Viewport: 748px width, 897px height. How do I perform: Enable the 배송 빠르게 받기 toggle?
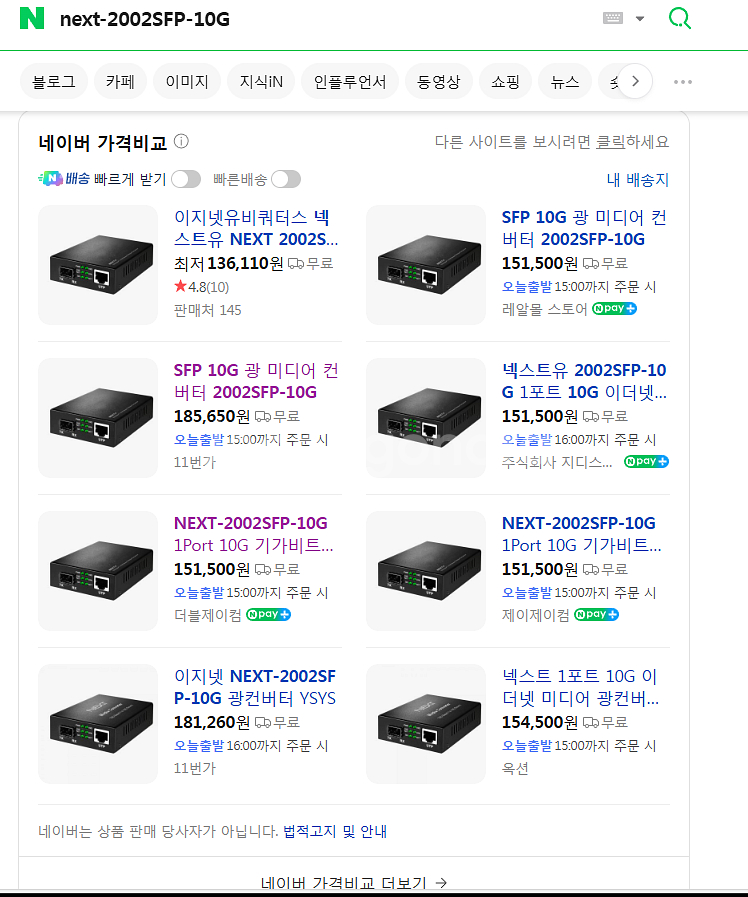185,179
